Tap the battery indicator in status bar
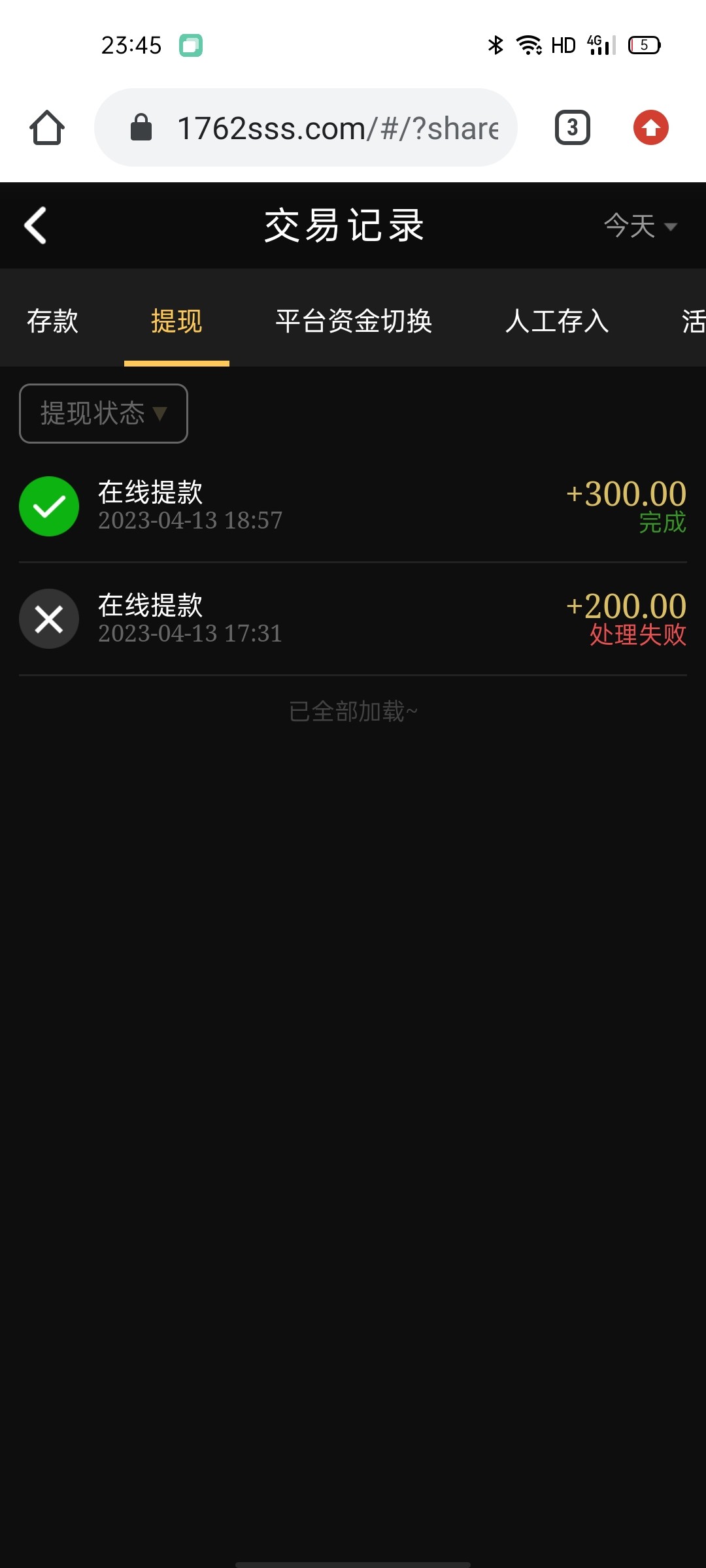The height and width of the screenshot is (1568, 706). (644, 44)
